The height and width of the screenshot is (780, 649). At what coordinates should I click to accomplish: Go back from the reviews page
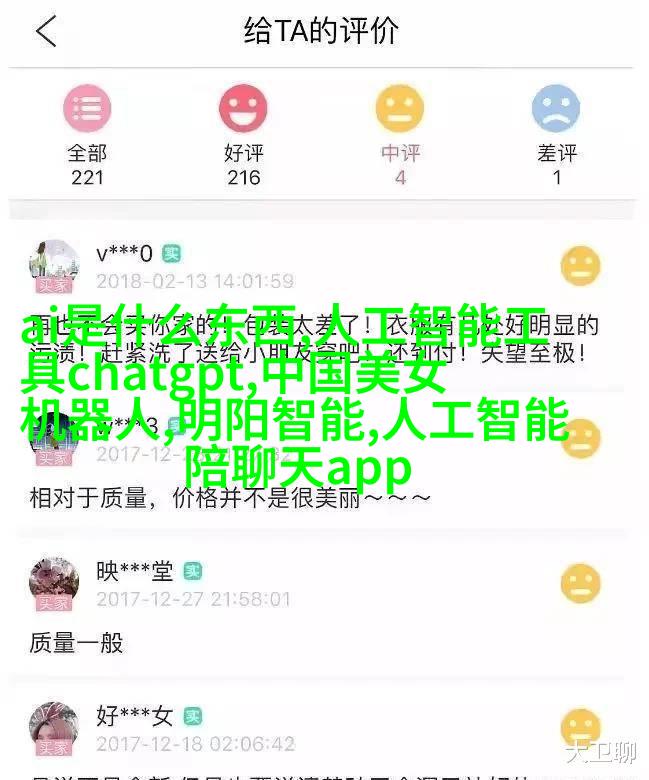tap(46, 32)
